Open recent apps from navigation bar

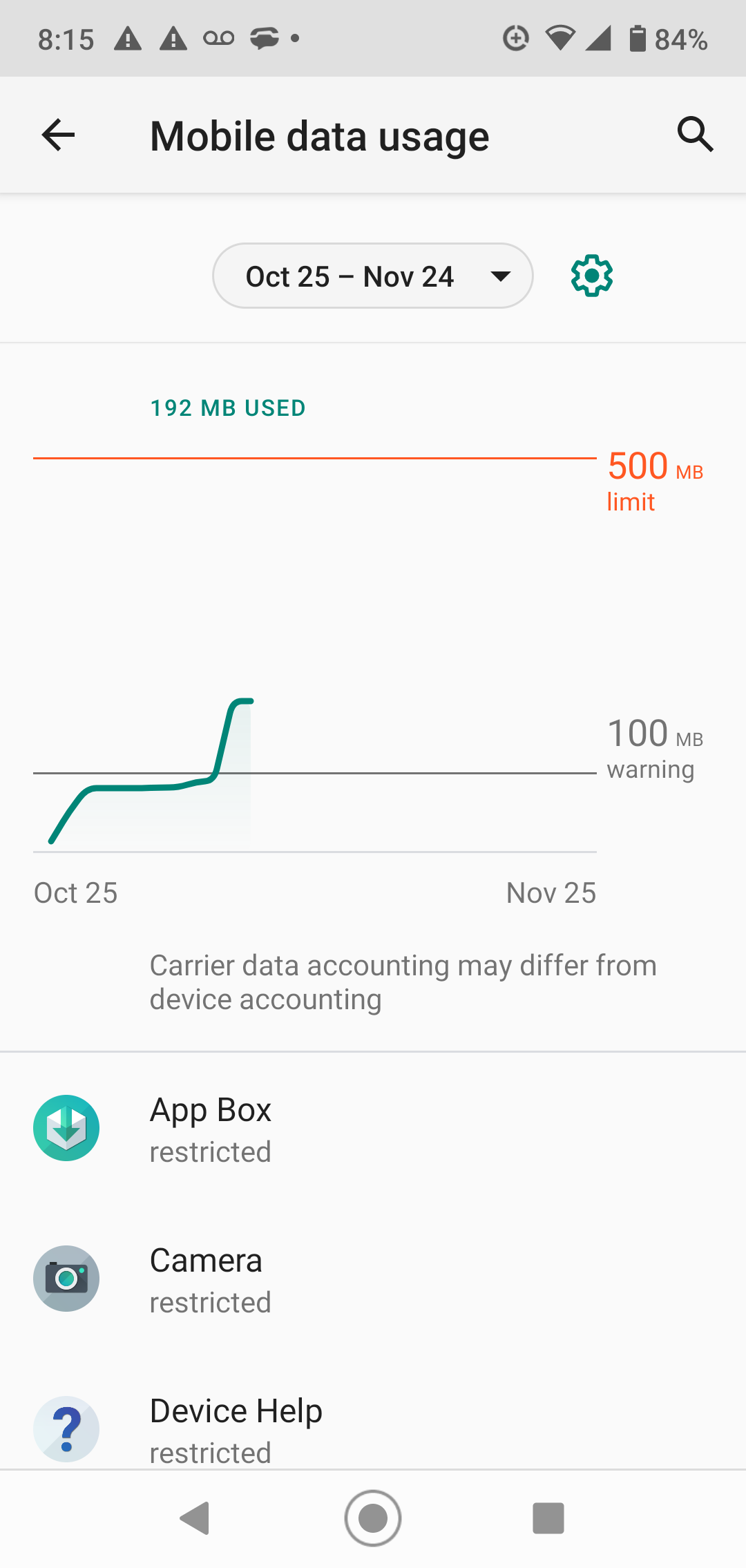[x=548, y=1518]
